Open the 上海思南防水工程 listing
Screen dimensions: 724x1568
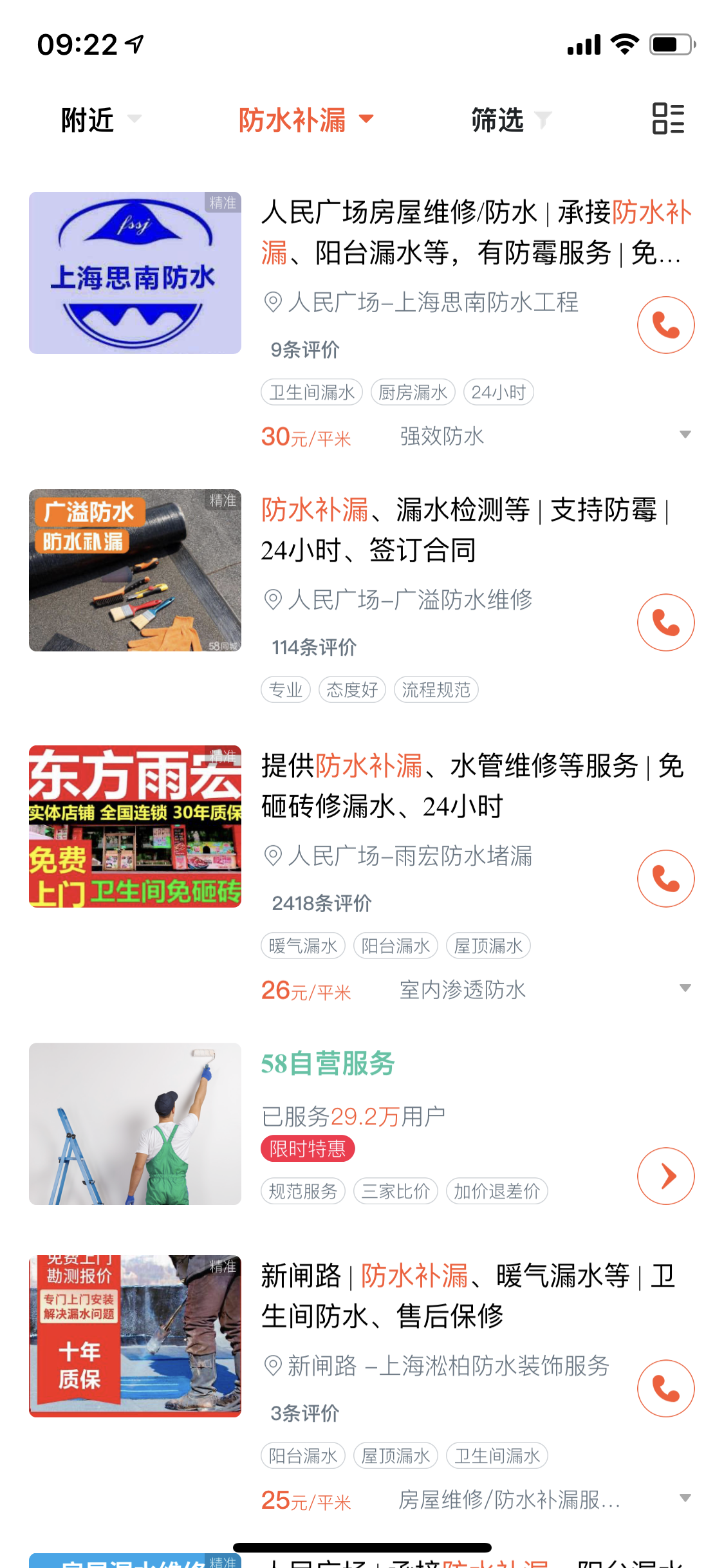475,232
